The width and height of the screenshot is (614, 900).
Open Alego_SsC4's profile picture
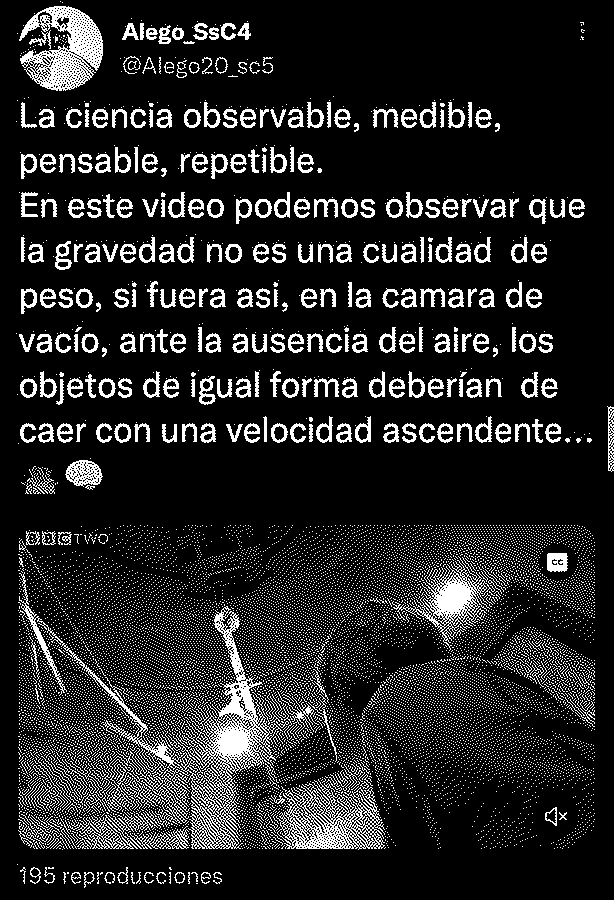pos(63,48)
